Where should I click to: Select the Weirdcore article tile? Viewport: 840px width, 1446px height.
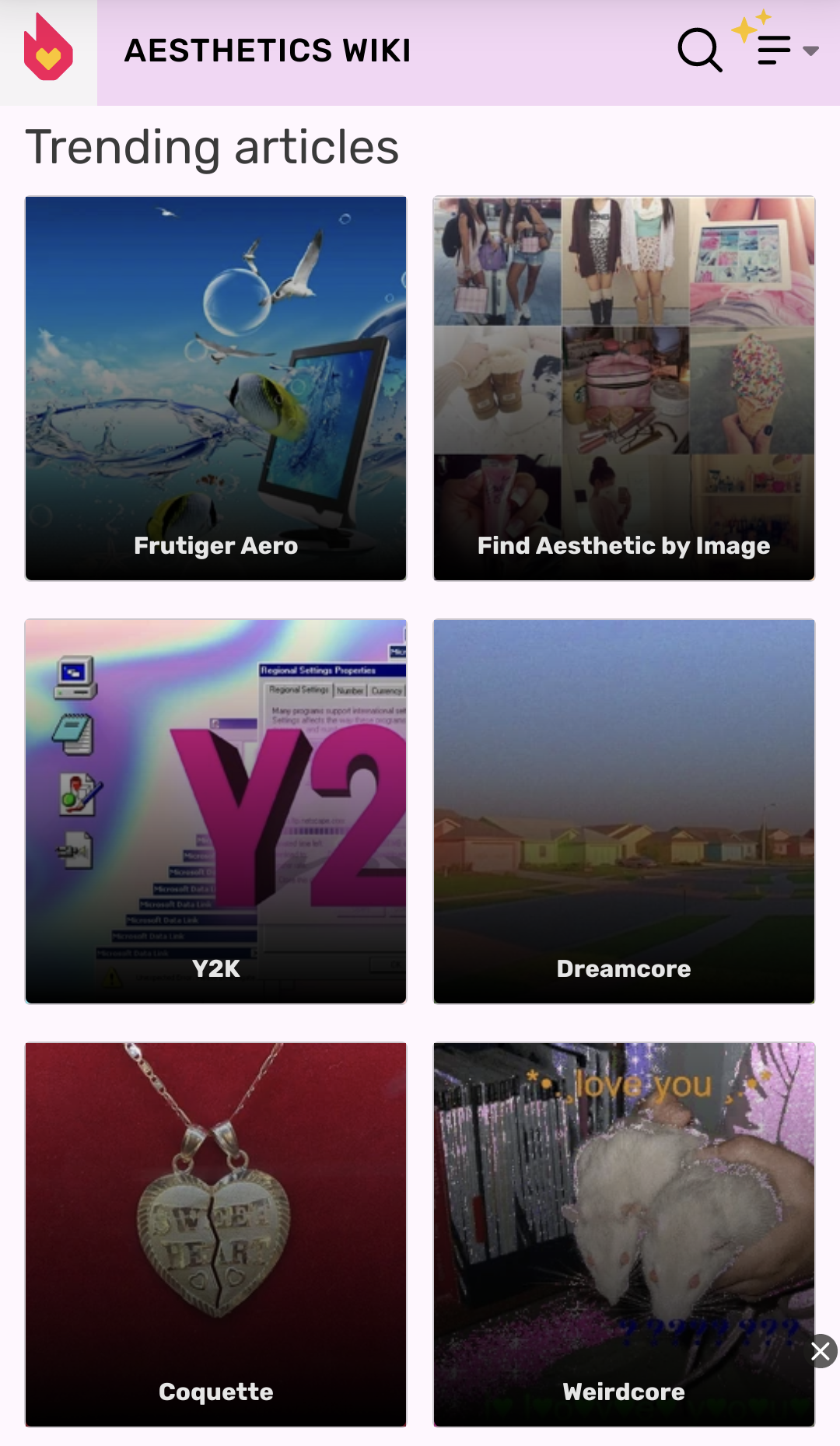pyautogui.click(x=624, y=1234)
